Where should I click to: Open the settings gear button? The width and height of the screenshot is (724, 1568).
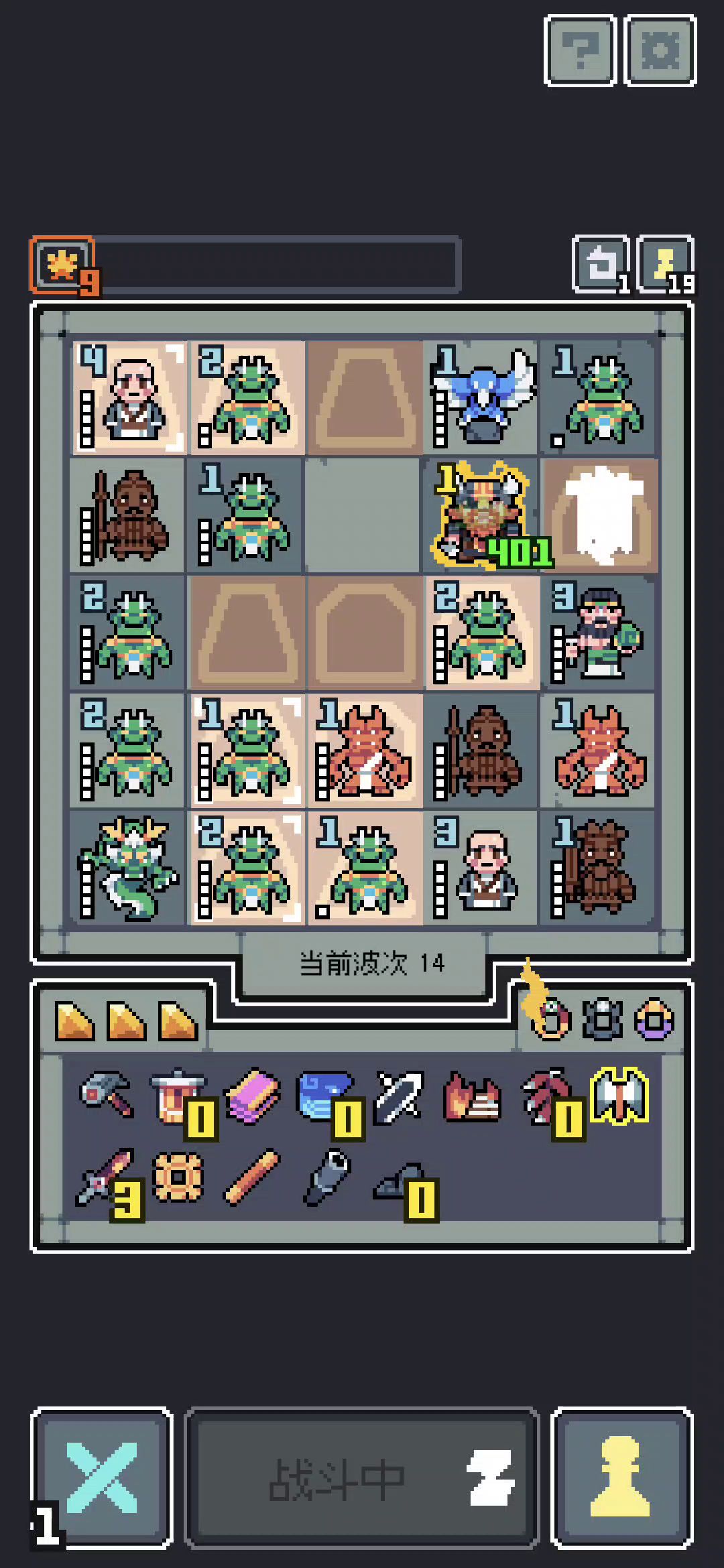(x=660, y=51)
